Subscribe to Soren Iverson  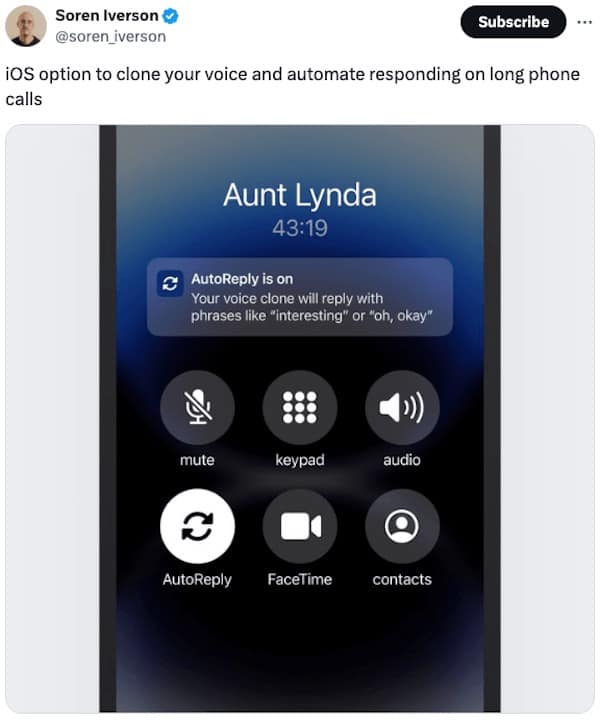[x=513, y=22]
